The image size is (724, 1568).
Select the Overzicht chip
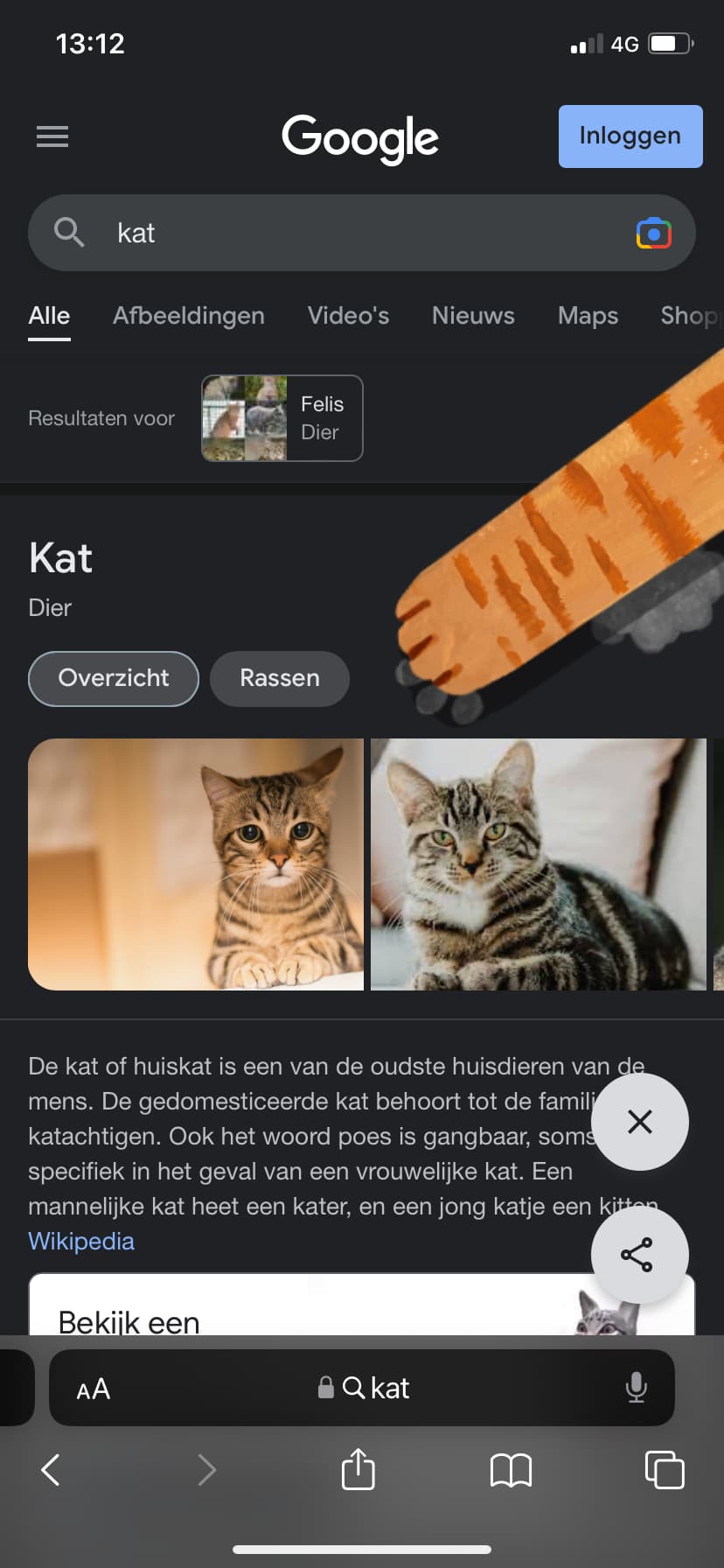click(114, 678)
